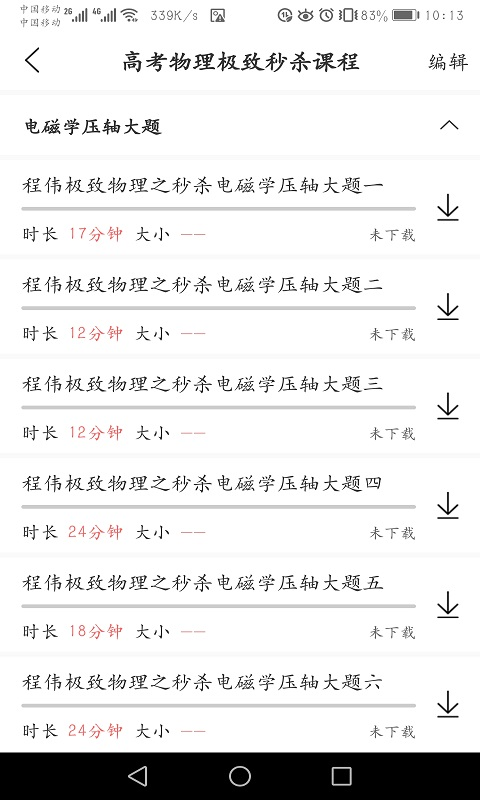Viewport: 480px width, 800px height.
Task: Download 电磁学压轴大题六 lesson
Action: point(448,705)
